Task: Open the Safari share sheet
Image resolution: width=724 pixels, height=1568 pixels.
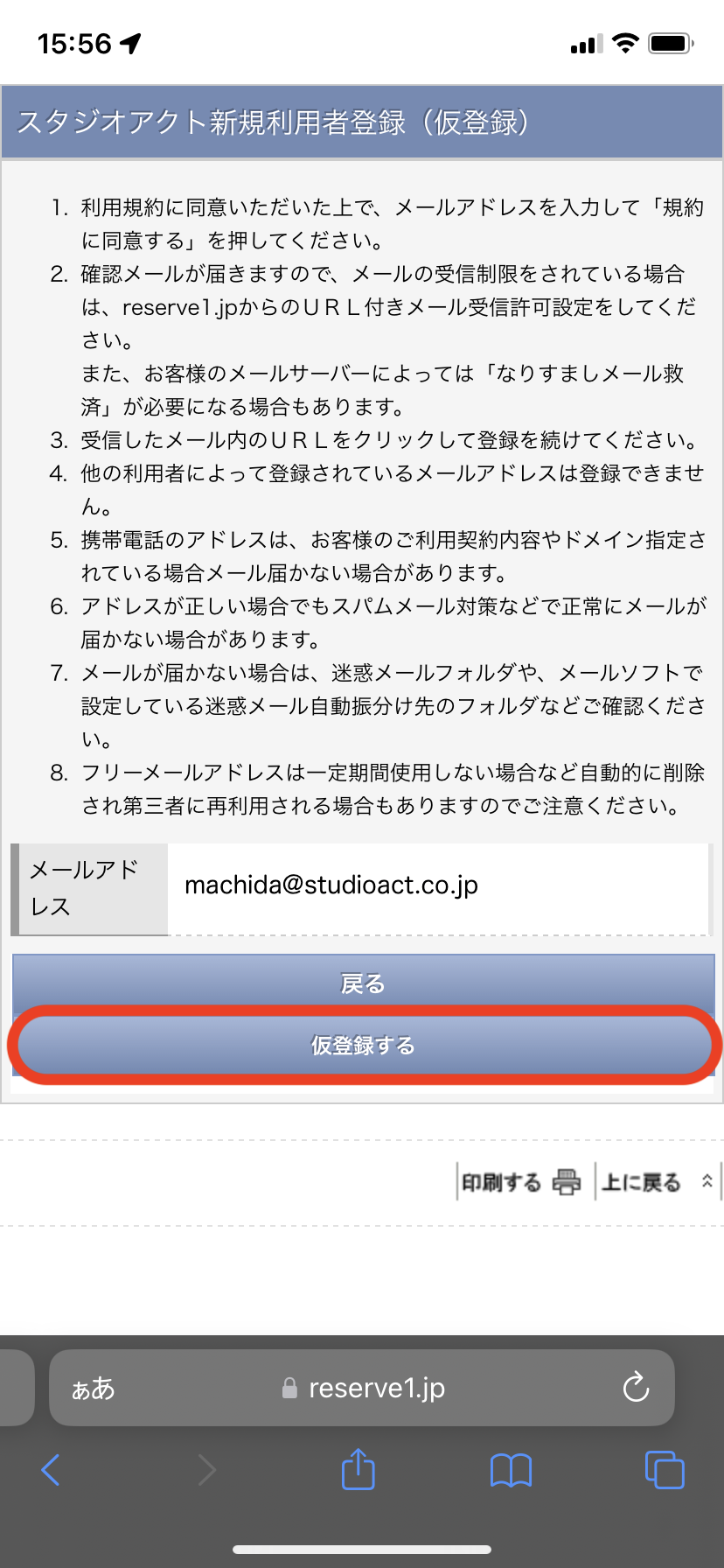Action: coord(358,1470)
